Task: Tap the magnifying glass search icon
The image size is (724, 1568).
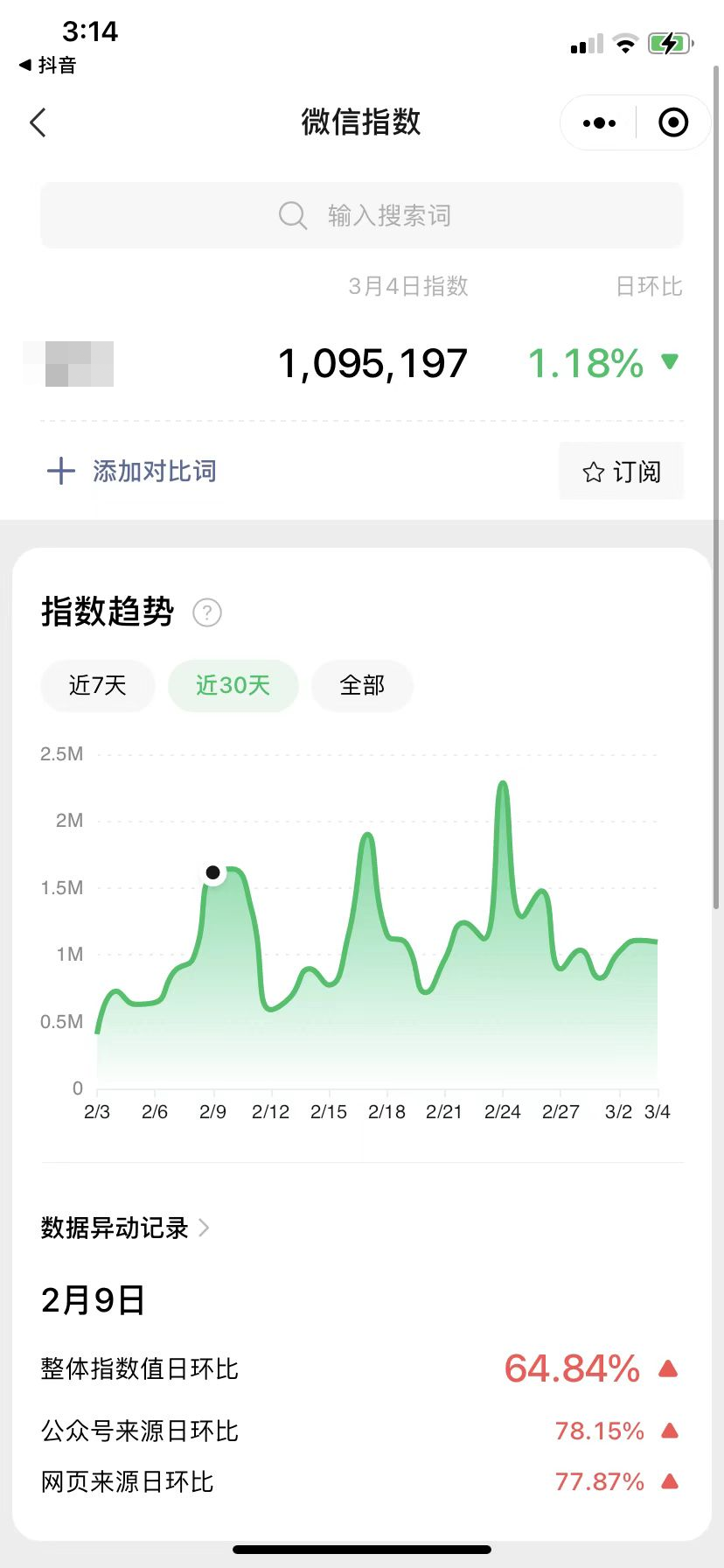Action: (292, 215)
